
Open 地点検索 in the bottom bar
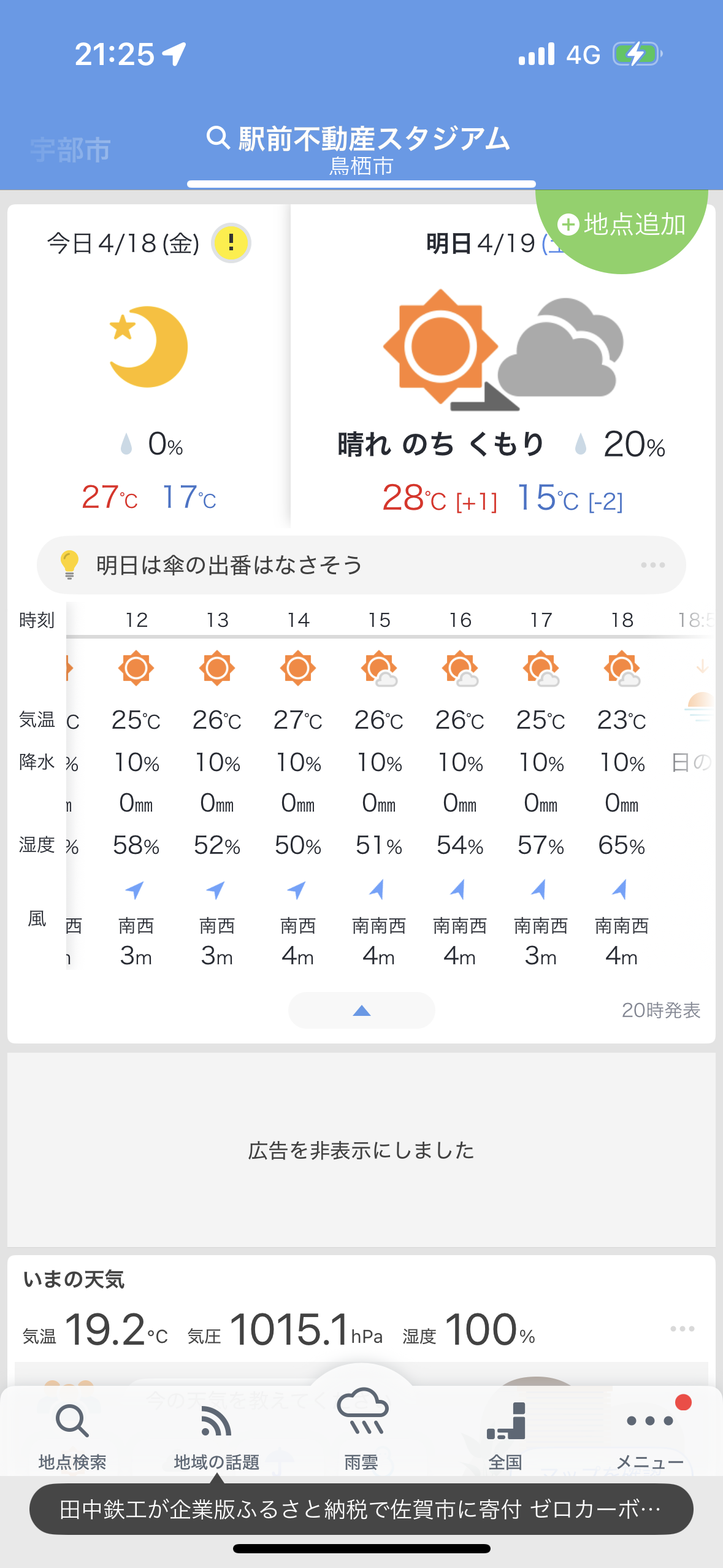click(72, 1437)
